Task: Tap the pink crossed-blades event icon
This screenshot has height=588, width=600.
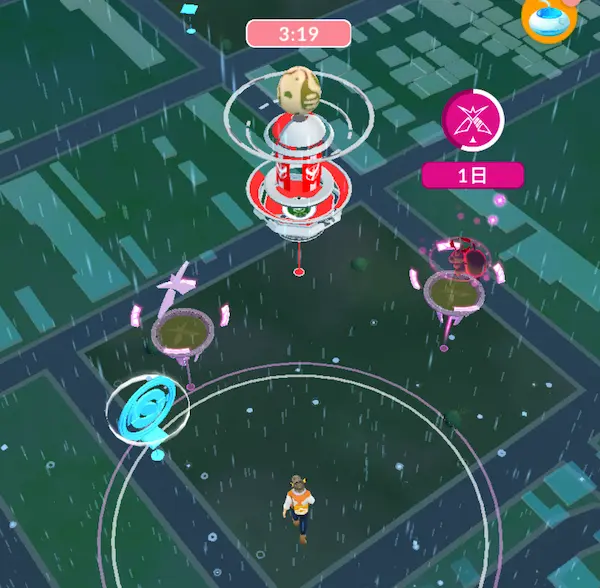Action: (472, 119)
